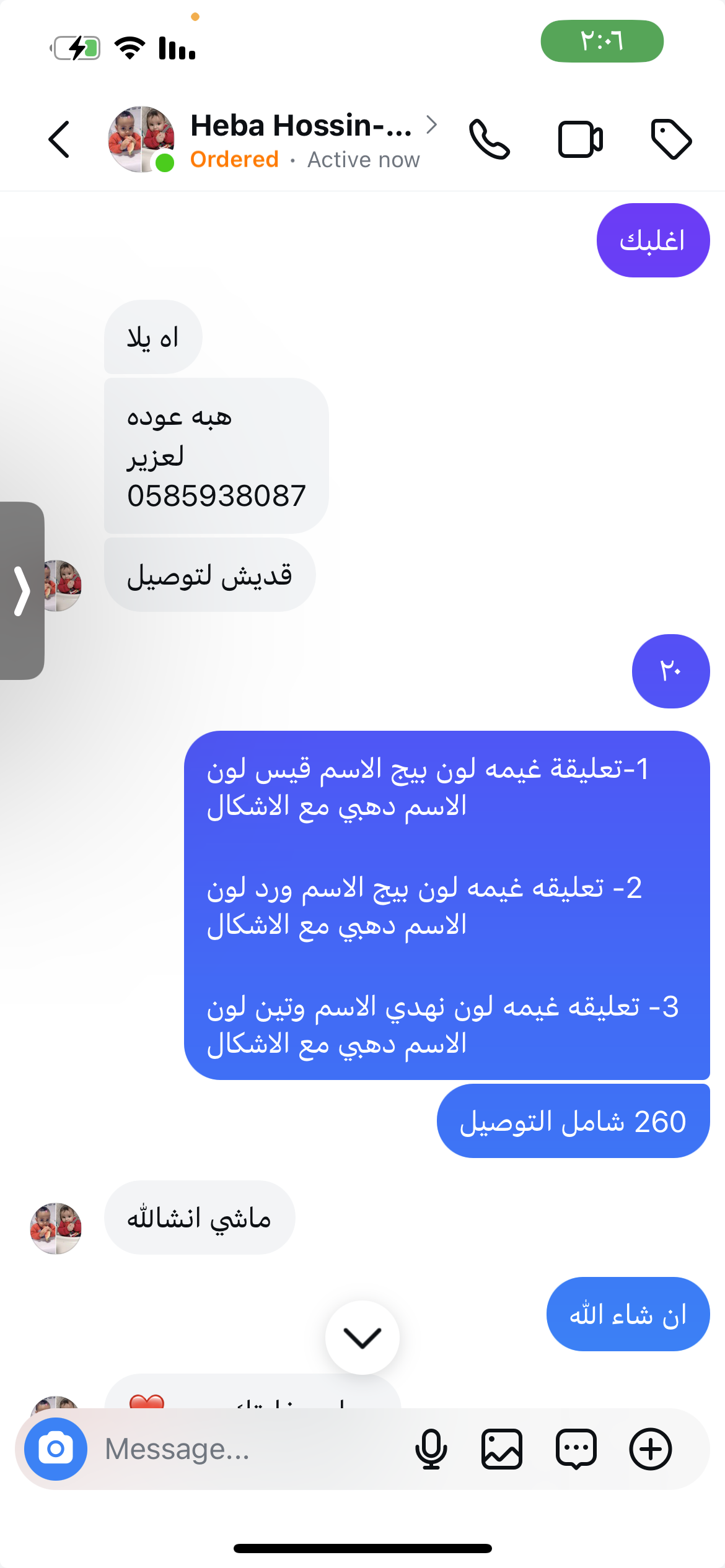
Task: Tap the Message text field
Action: coord(248,1449)
